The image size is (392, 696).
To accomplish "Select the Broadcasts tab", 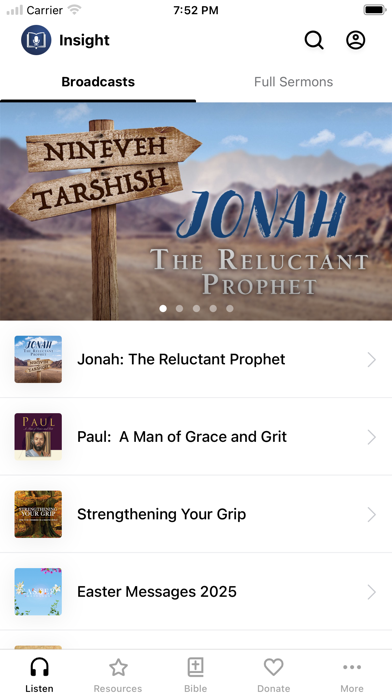I will [98, 82].
